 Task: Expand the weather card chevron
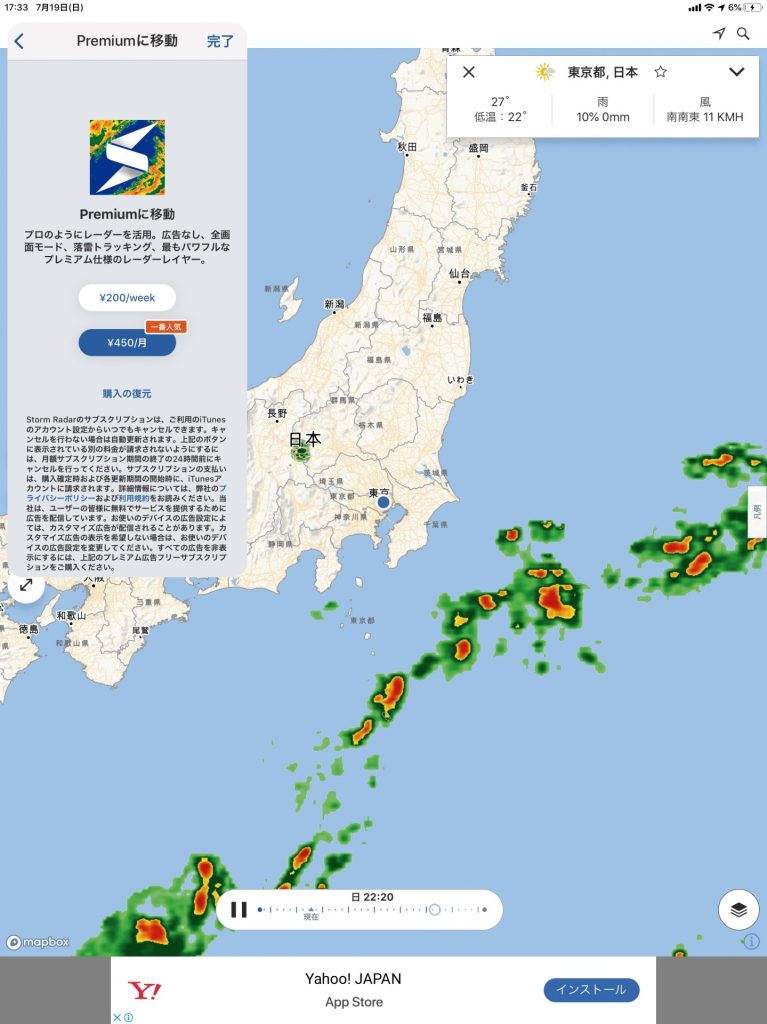click(x=737, y=72)
